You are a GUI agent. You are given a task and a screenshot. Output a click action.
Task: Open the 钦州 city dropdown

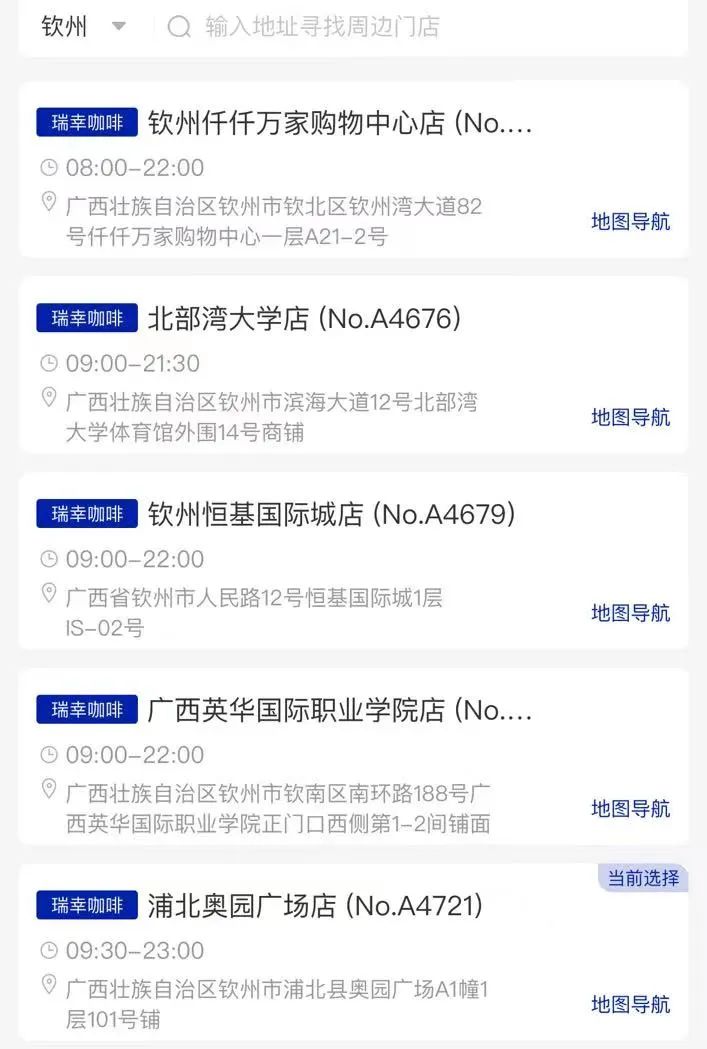(83, 27)
